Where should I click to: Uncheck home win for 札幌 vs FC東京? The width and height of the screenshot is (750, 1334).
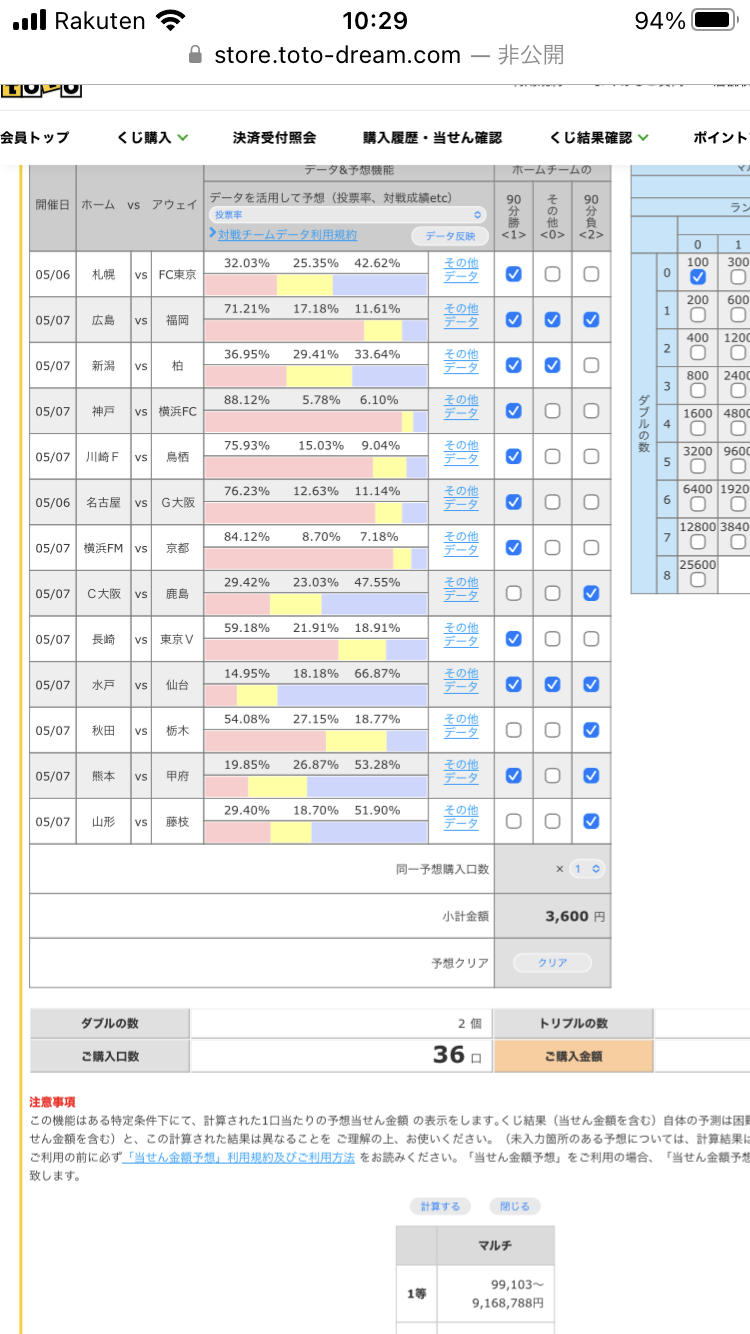[x=514, y=274]
